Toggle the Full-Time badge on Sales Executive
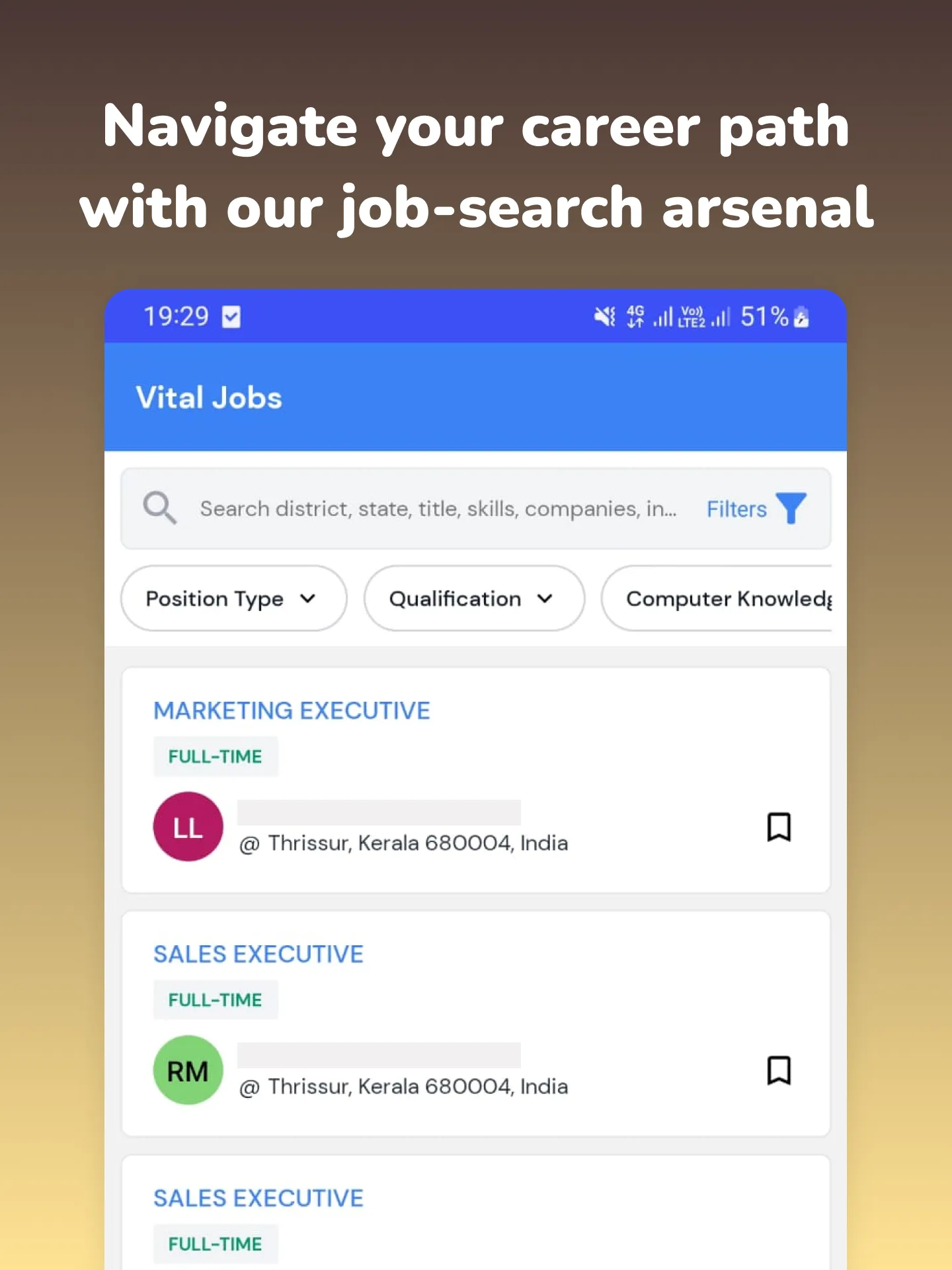The height and width of the screenshot is (1270, 952). pos(216,999)
